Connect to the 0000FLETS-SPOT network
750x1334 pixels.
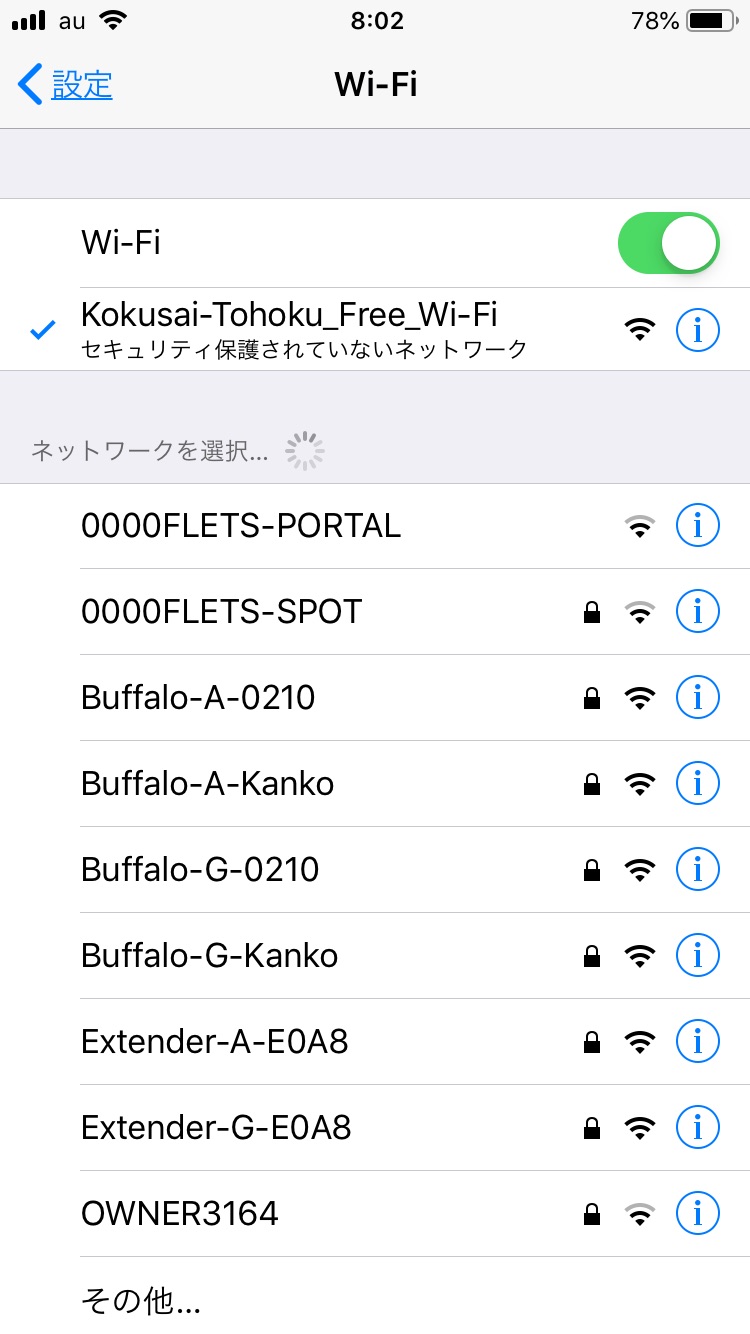pos(375,612)
